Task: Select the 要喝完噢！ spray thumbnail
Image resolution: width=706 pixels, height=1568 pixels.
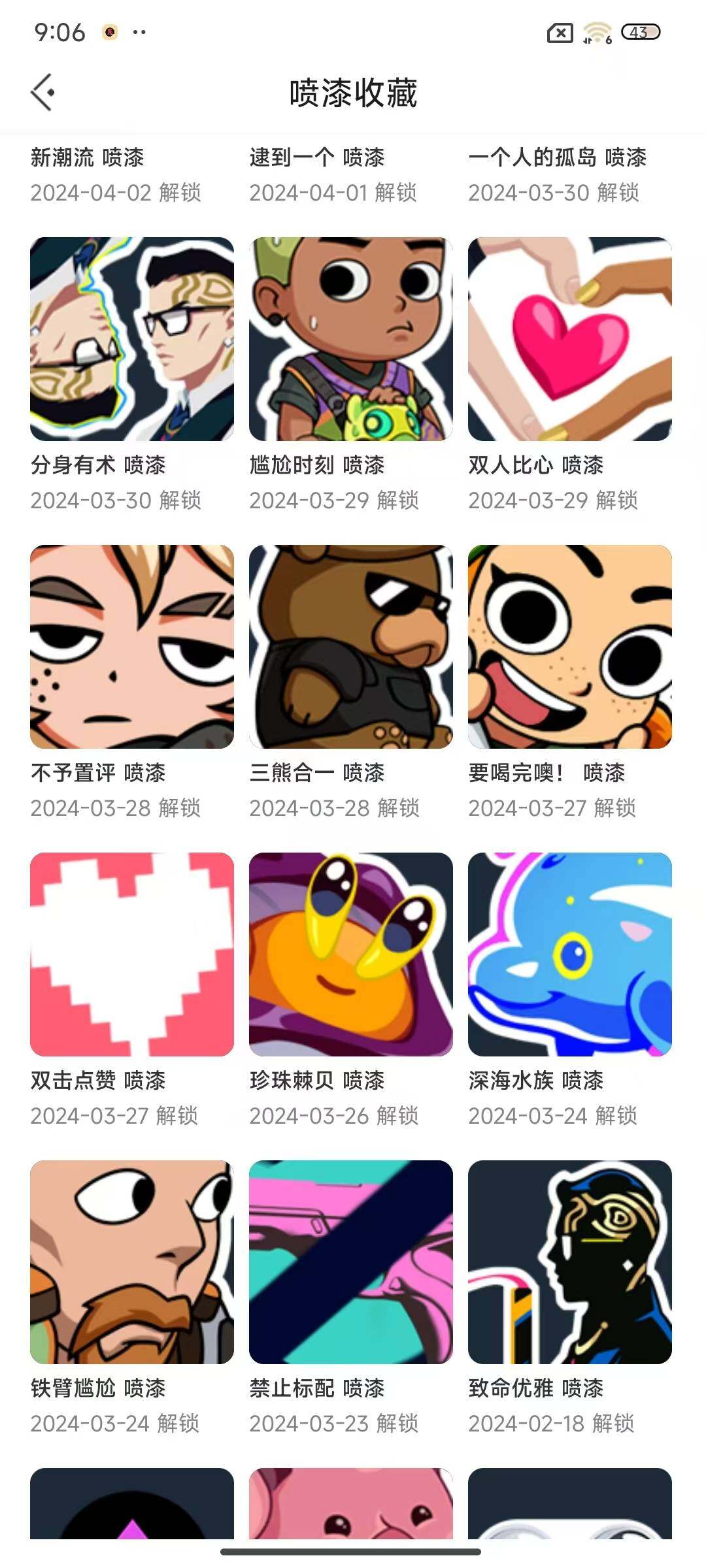Action: point(569,647)
